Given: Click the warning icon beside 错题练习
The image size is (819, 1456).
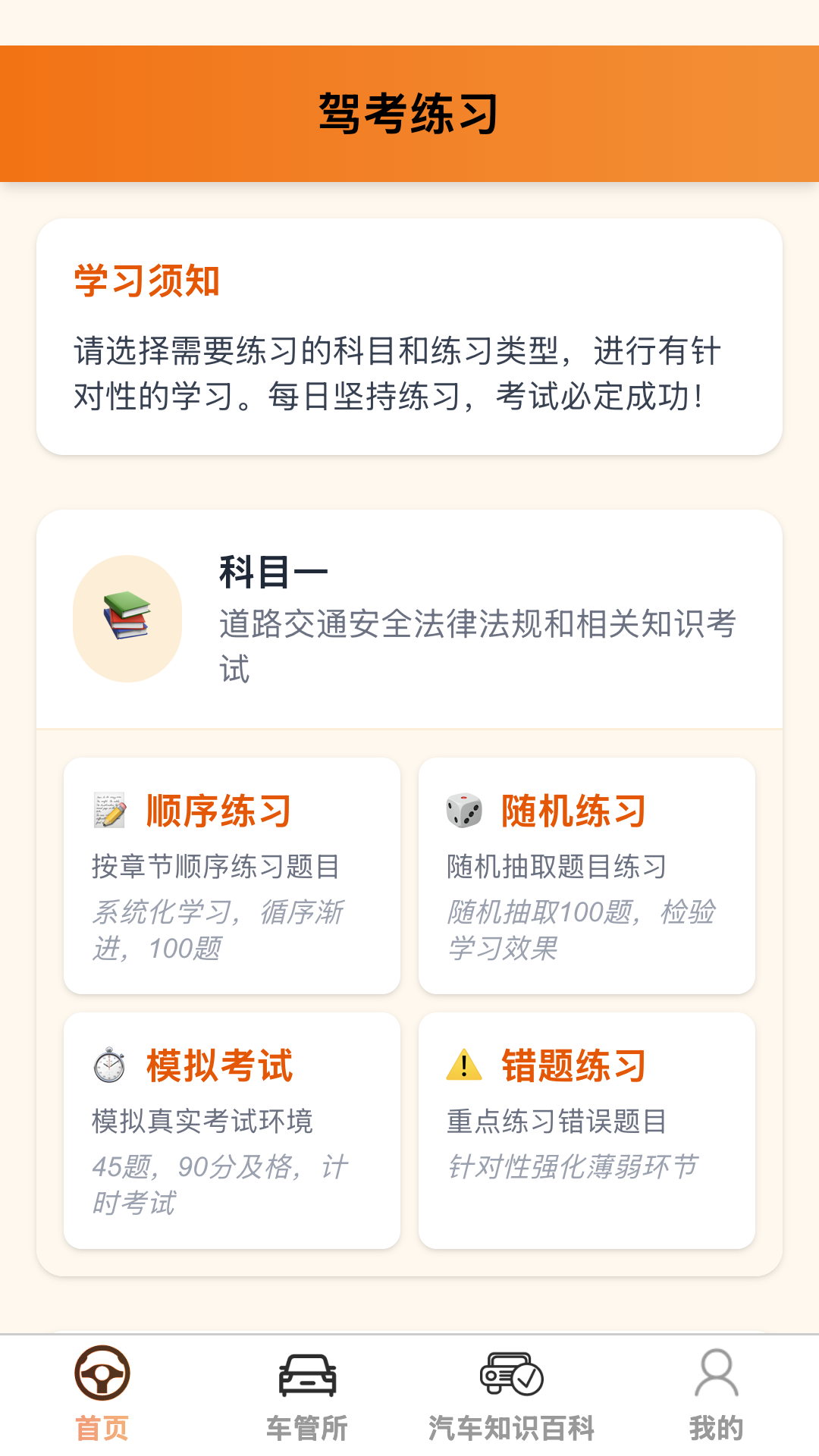Looking at the screenshot, I should (x=460, y=1065).
